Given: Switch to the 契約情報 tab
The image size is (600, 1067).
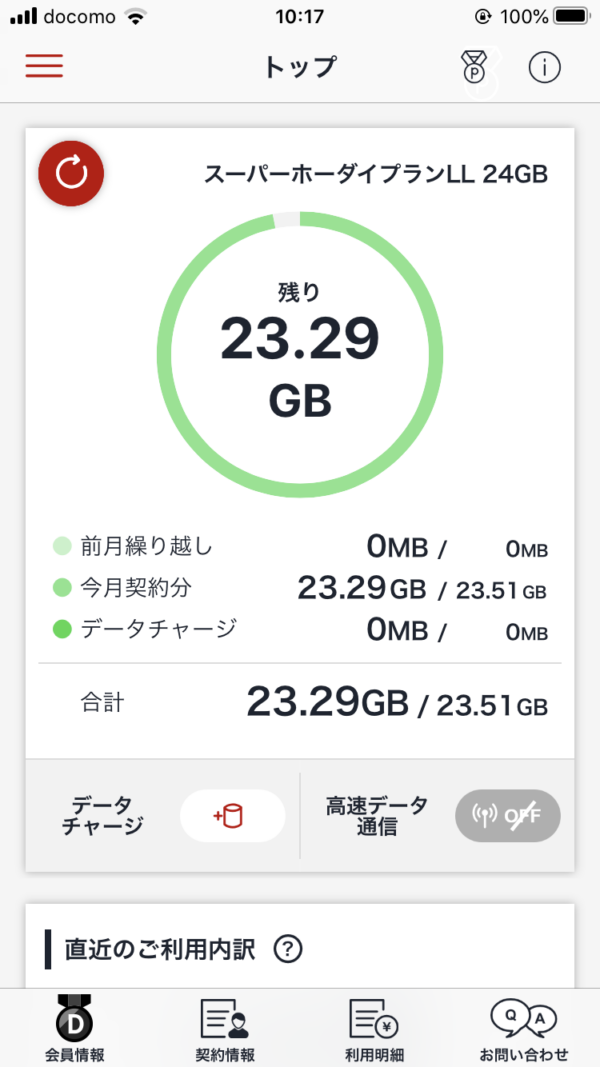Looking at the screenshot, I should [224, 1028].
